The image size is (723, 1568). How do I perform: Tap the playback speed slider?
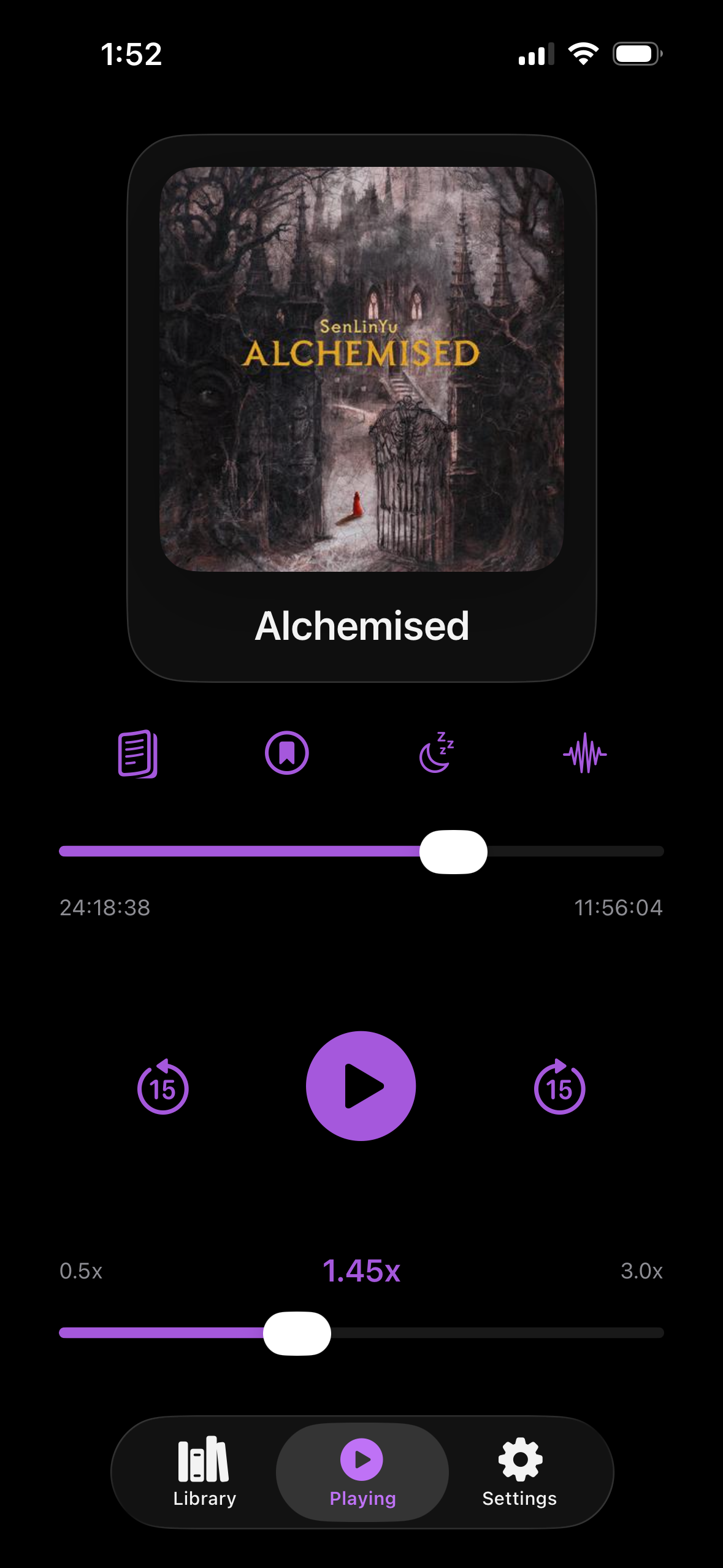point(361,1332)
